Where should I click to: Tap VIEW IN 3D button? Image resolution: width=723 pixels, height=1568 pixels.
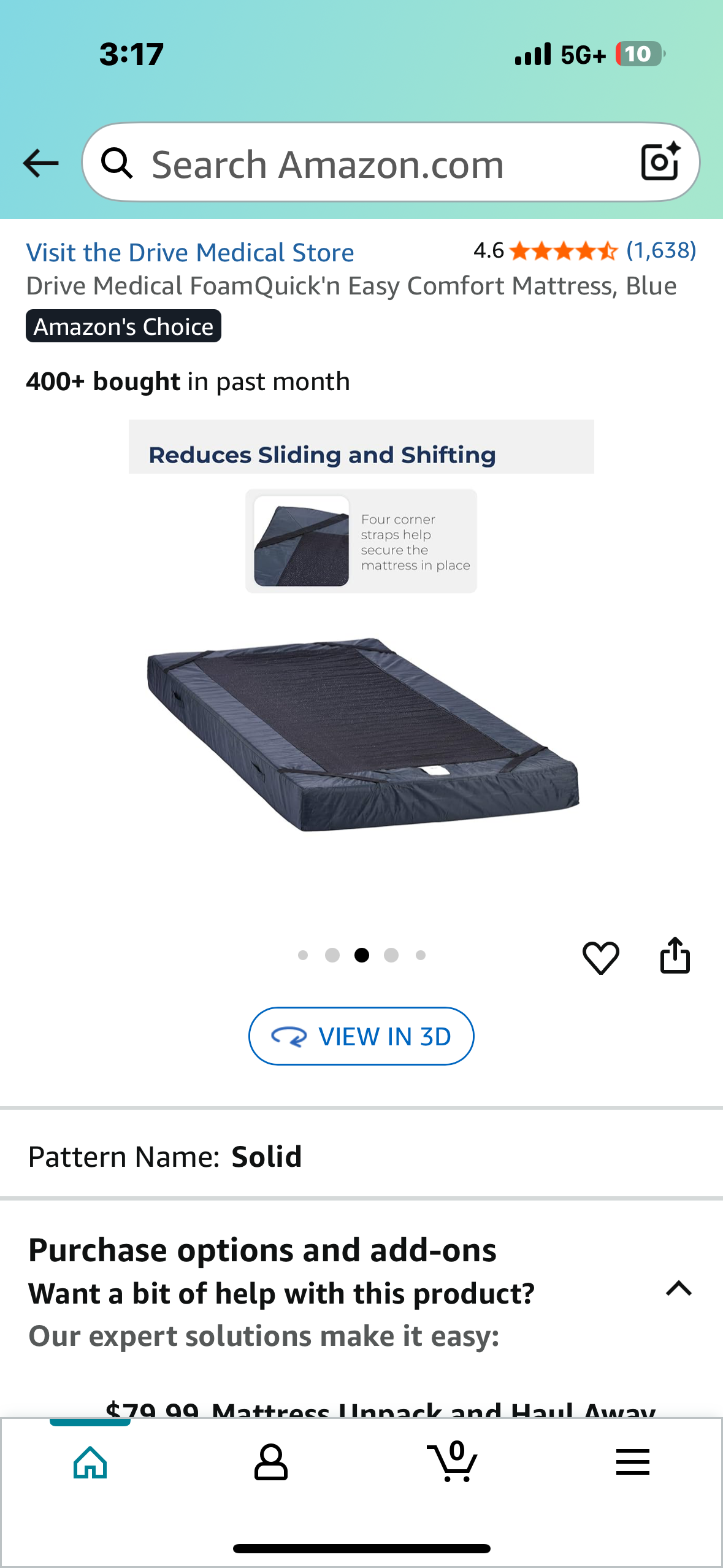[361, 1036]
